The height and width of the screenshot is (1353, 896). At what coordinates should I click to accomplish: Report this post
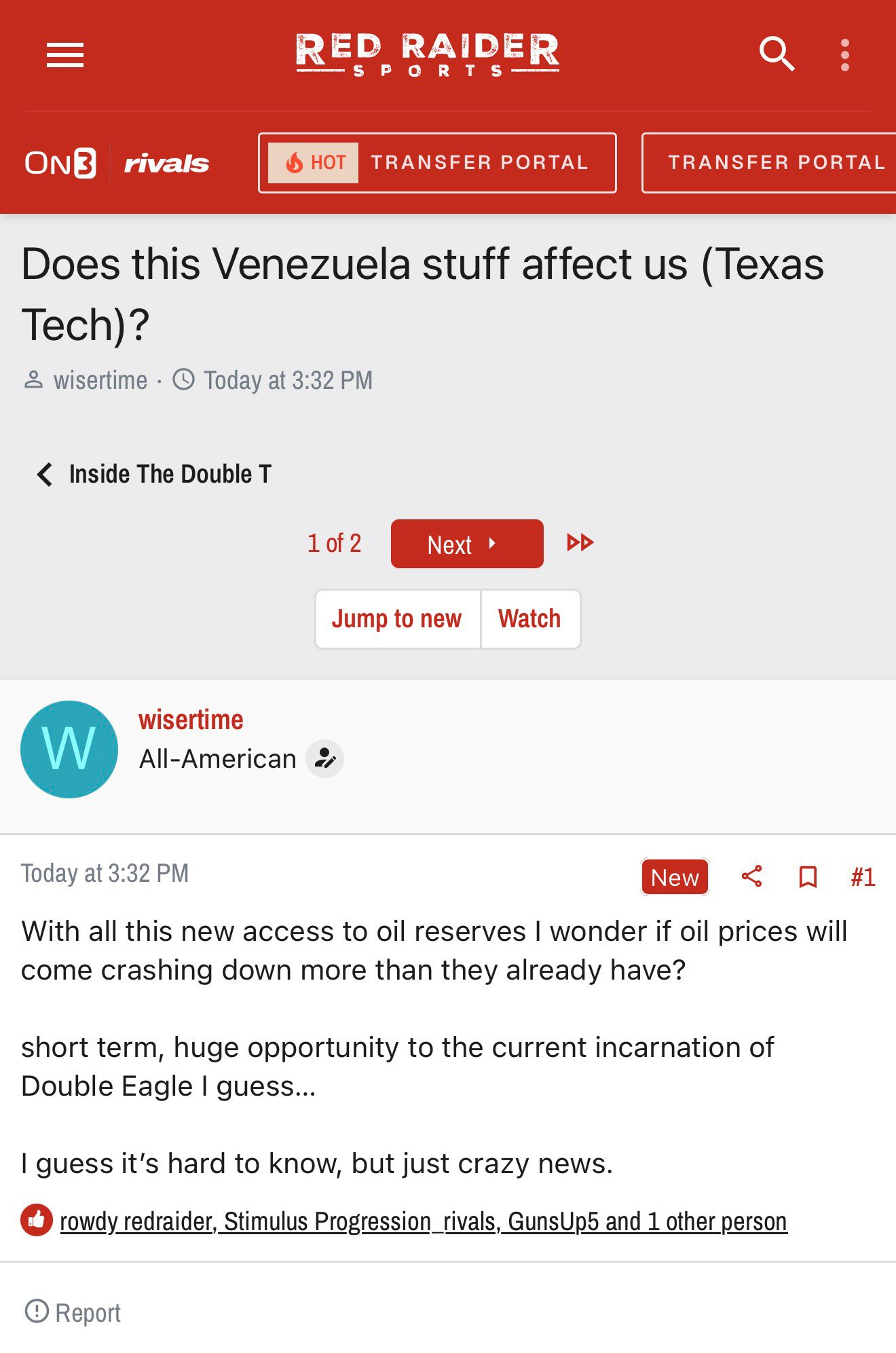pos(73,1312)
